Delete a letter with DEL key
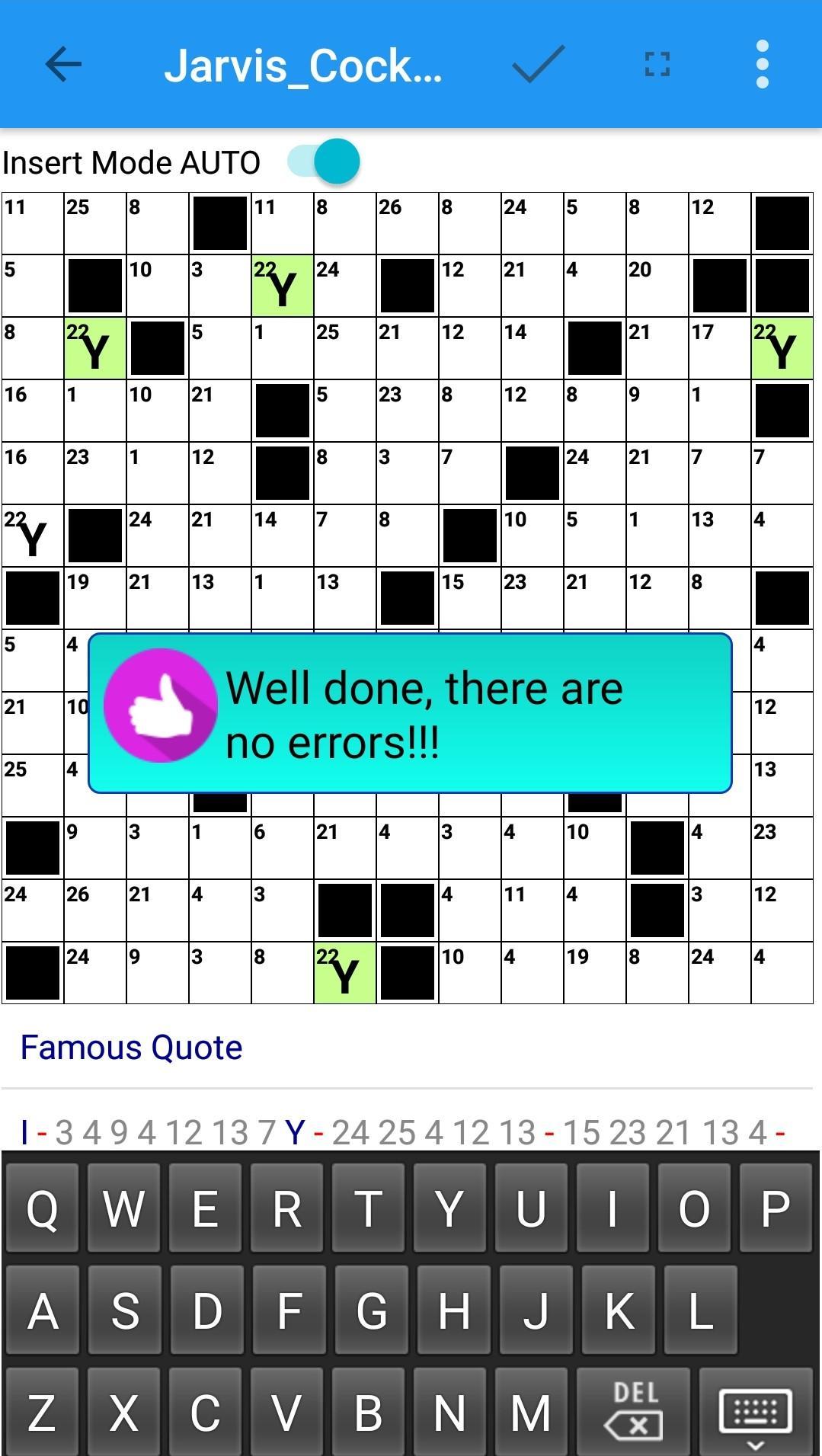 pos(634,1411)
